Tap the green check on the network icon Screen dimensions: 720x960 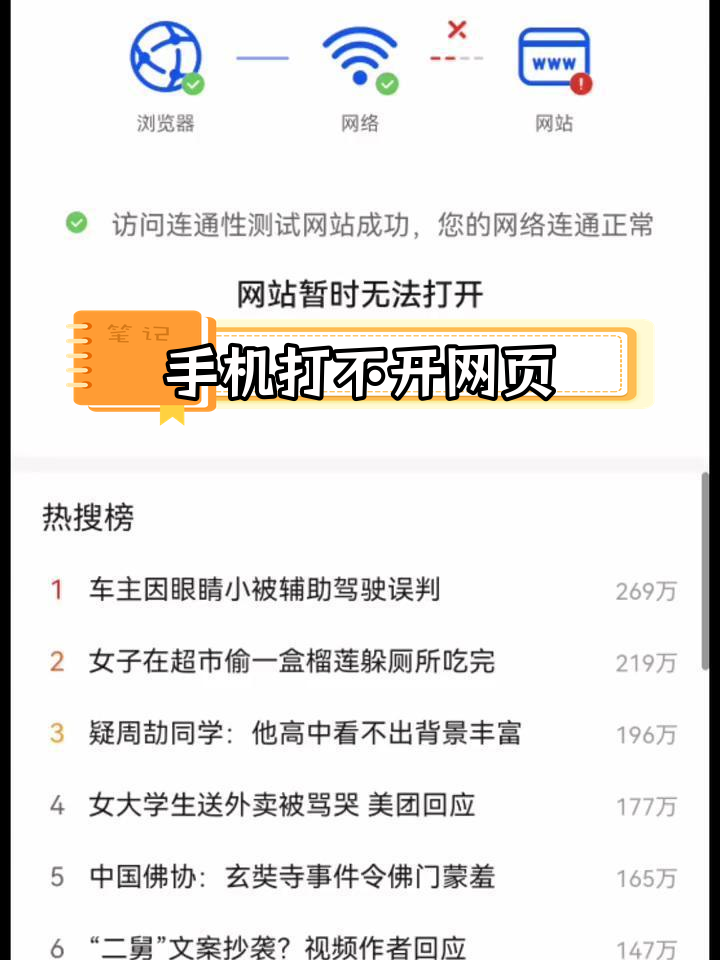click(386, 85)
